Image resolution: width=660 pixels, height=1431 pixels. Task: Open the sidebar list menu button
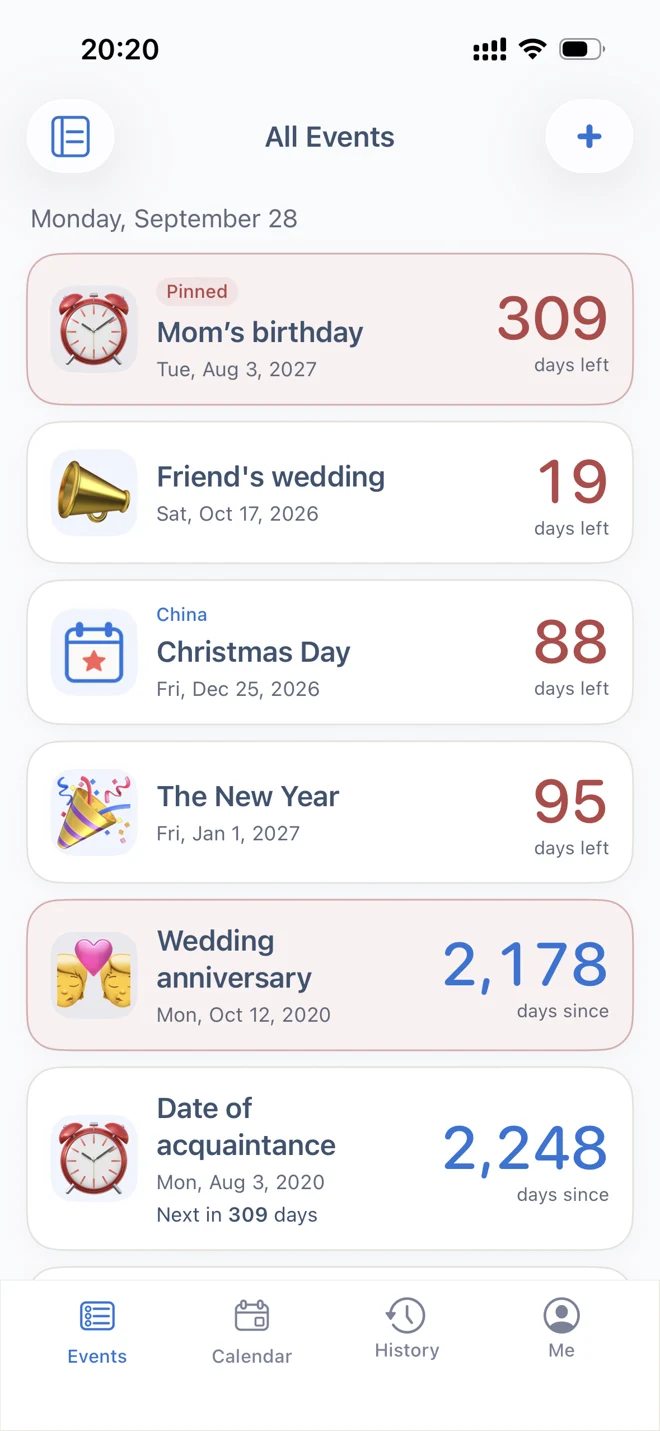click(x=70, y=136)
